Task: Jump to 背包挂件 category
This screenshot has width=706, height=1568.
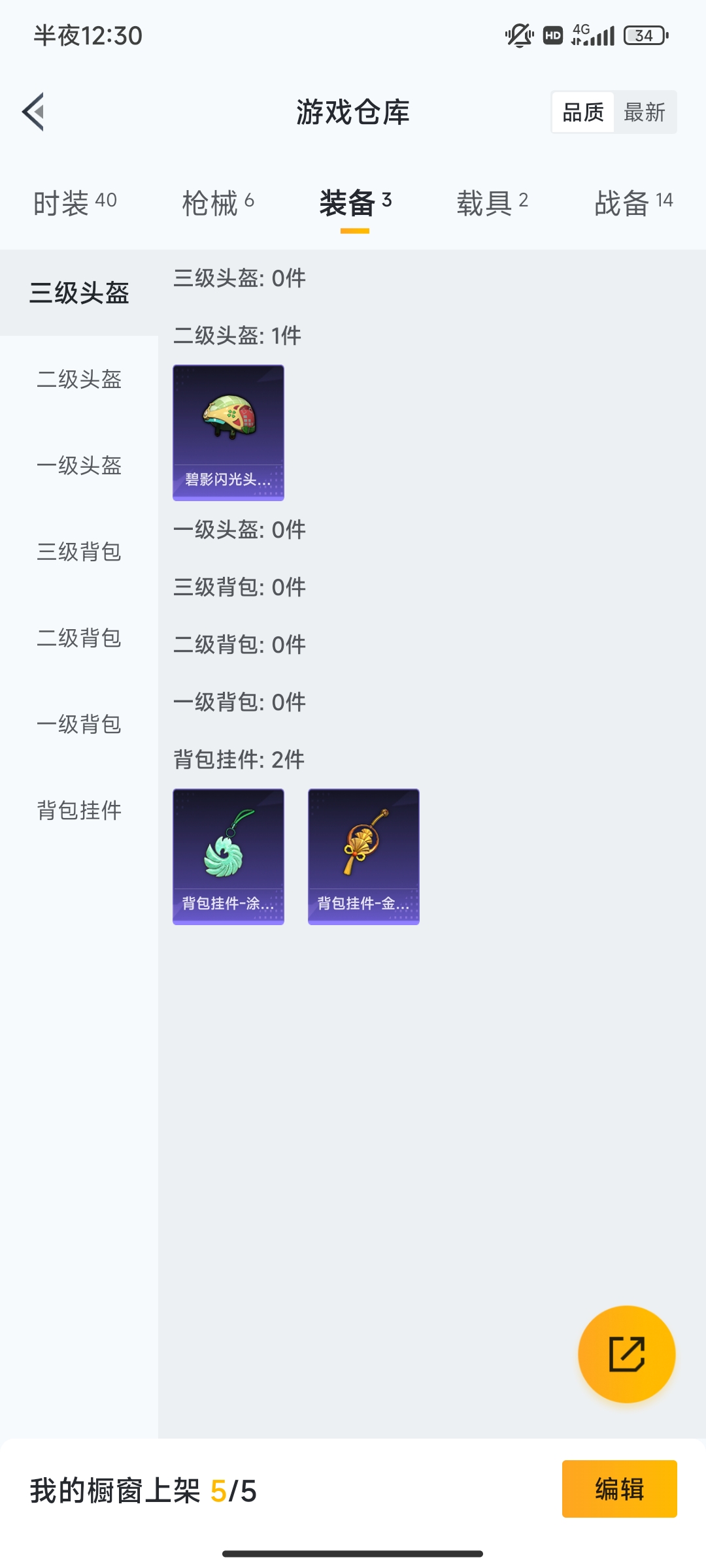Action: (79, 810)
